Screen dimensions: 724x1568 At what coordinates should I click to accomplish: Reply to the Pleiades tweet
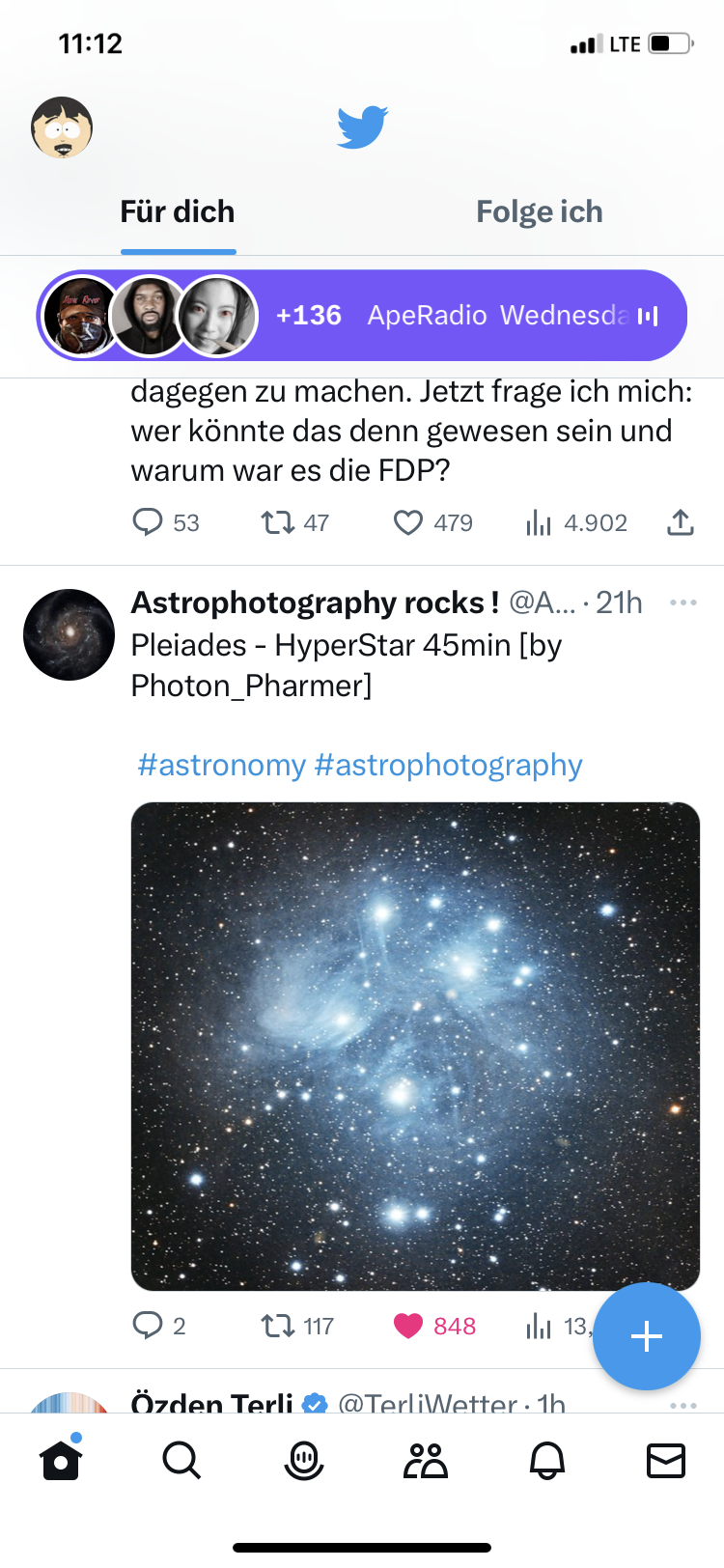pyautogui.click(x=148, y=1326)
